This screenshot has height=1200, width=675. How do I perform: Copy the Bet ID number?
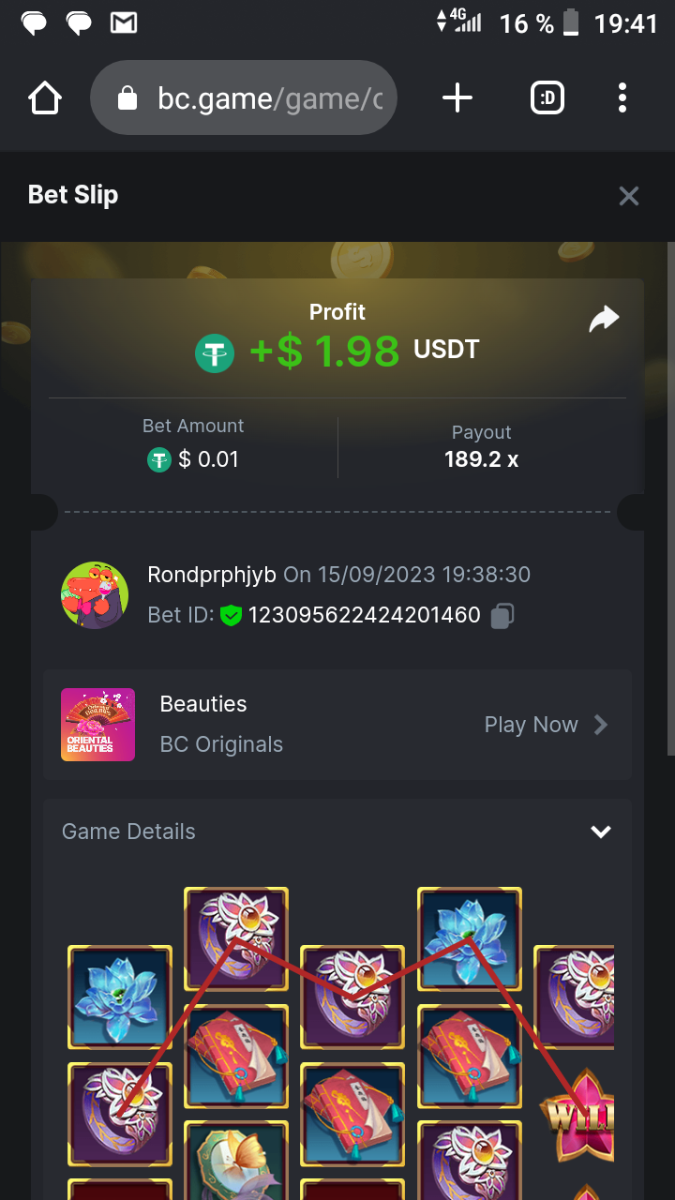[x=502, y=616]
